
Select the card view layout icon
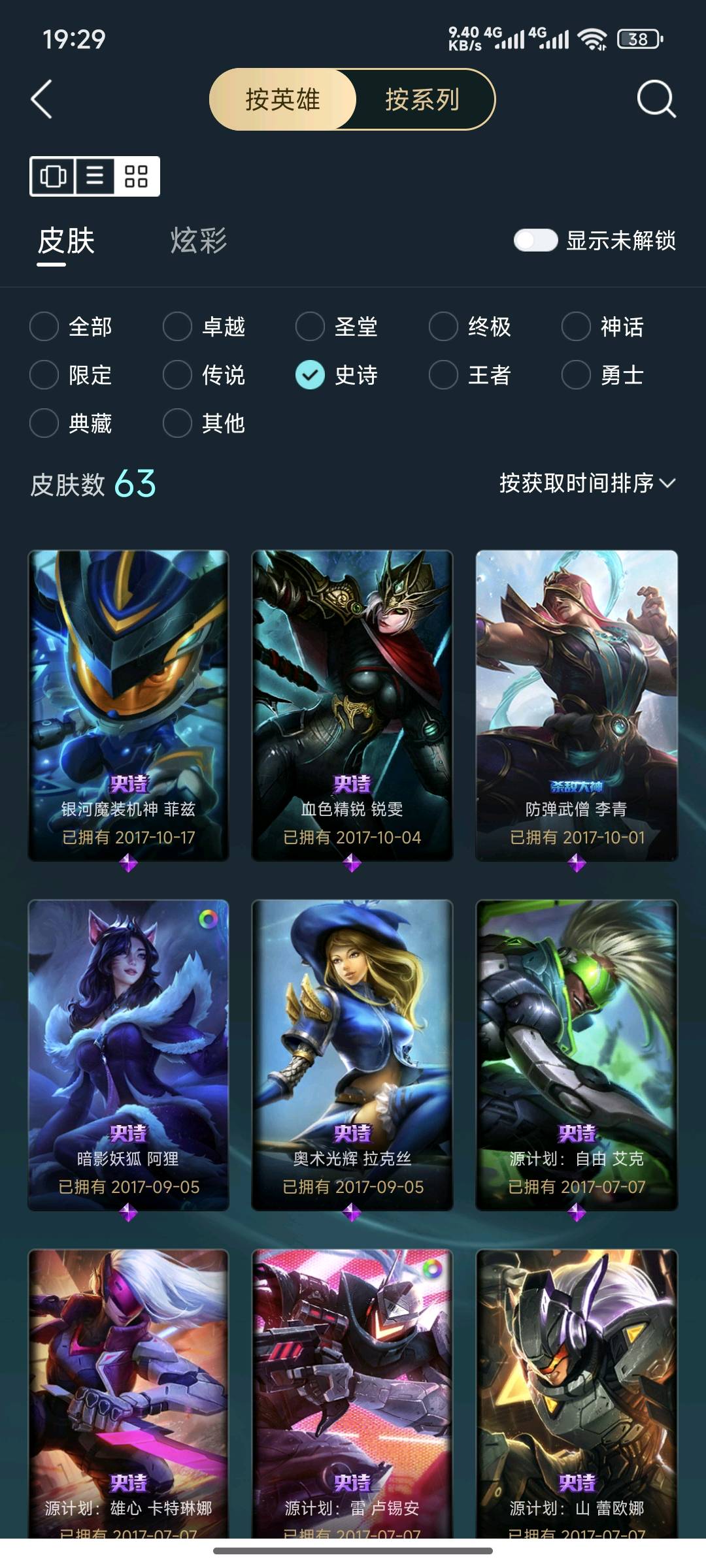coord(54,176)
